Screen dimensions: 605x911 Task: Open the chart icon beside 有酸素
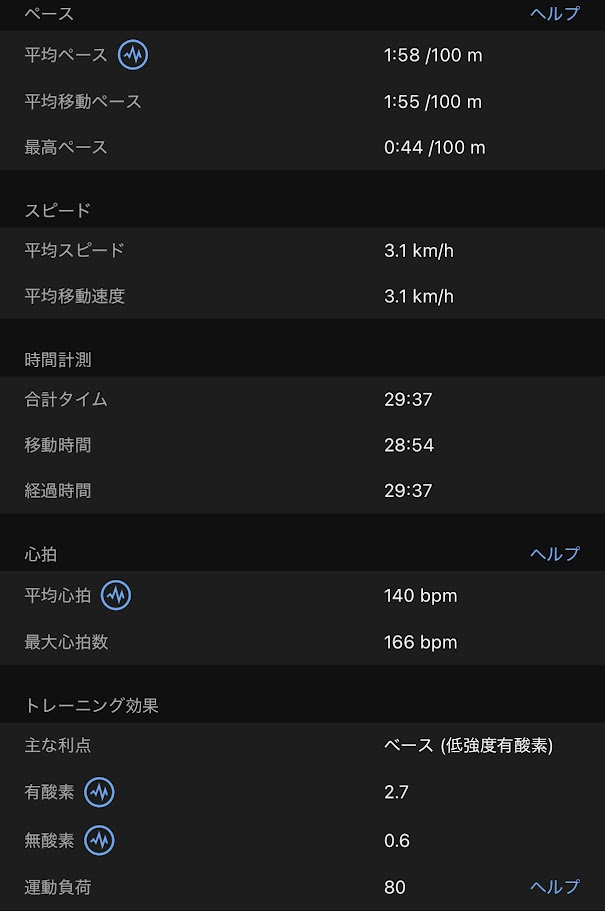[99, 793]
